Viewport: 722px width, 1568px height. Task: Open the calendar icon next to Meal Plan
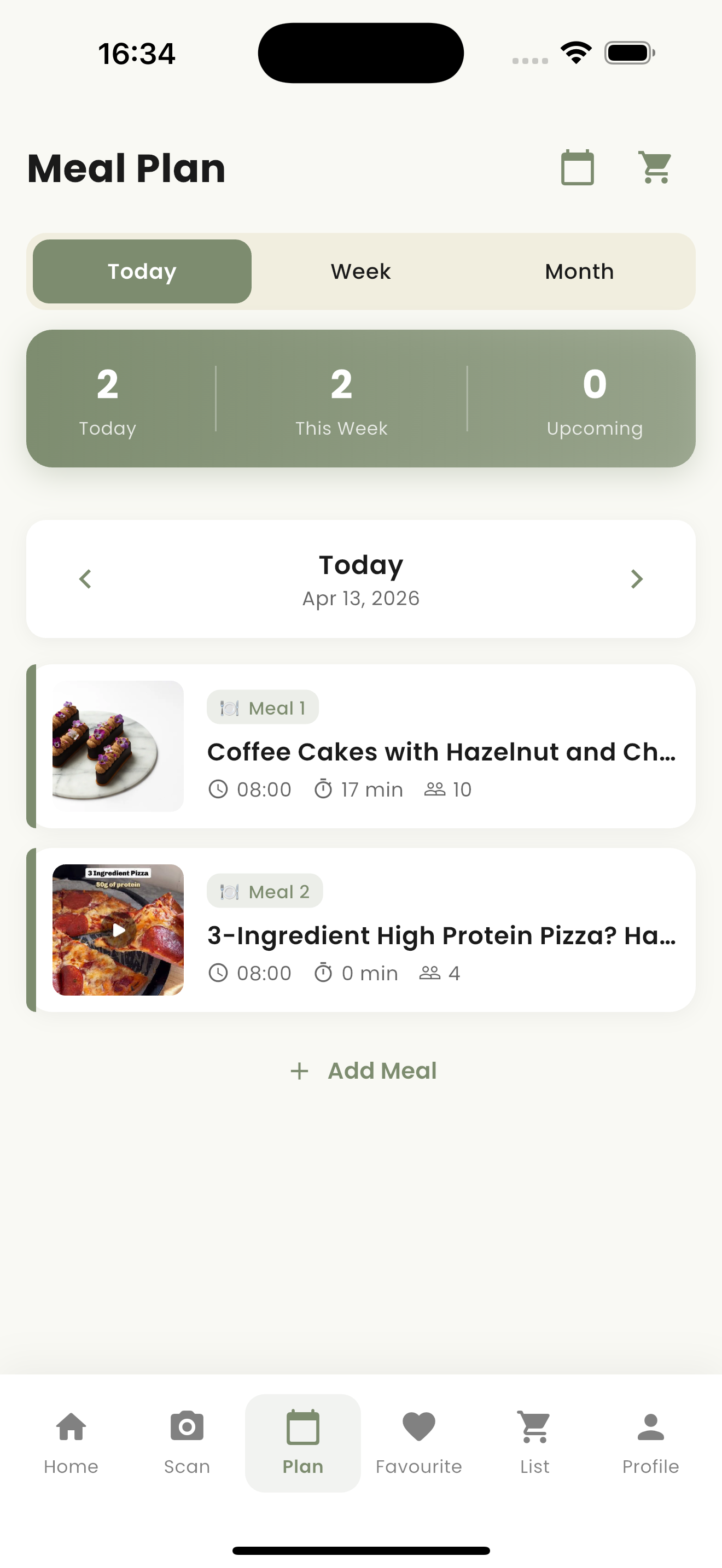tap(577, 168)
